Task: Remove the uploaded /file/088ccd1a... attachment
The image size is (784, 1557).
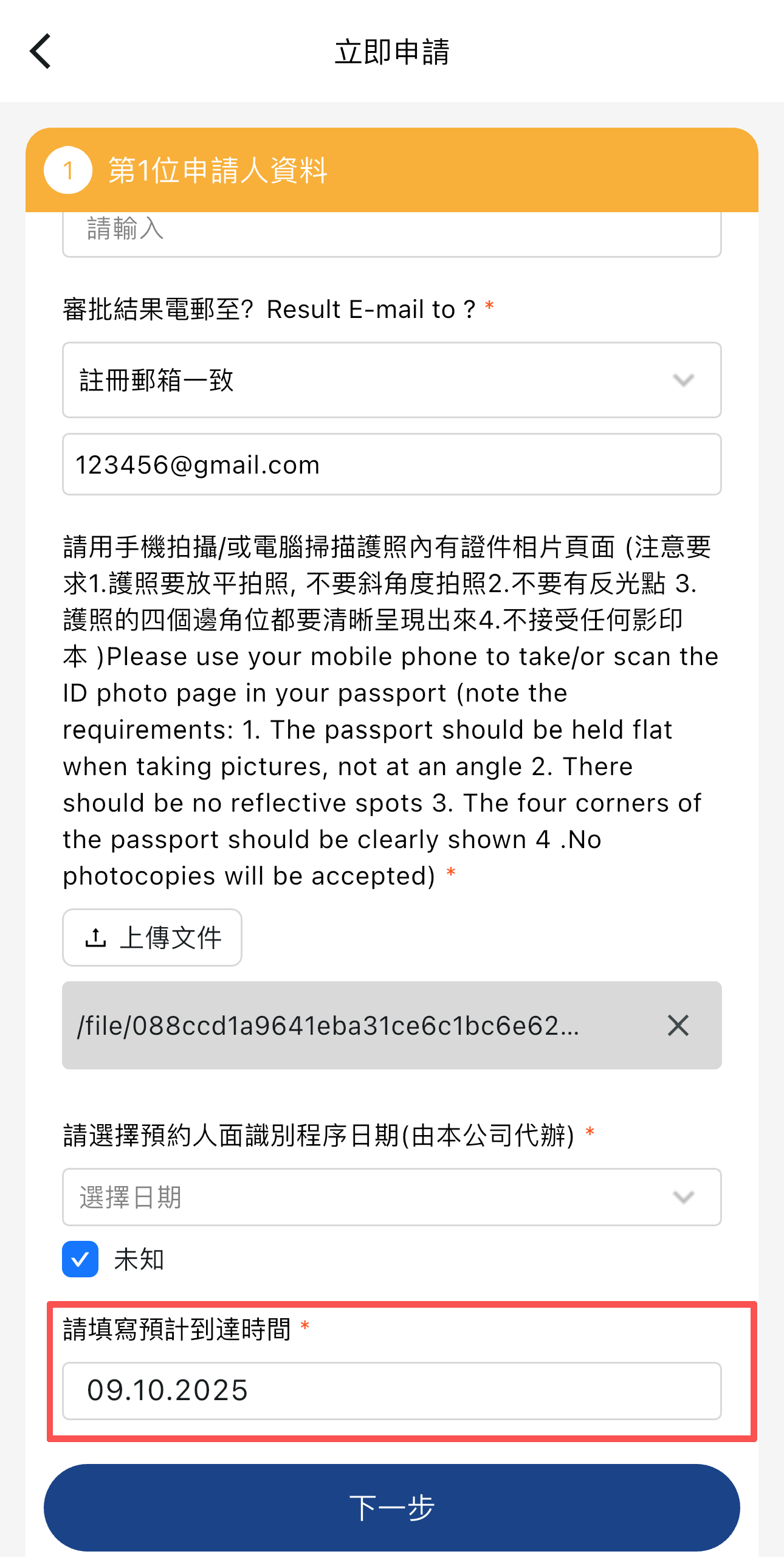Action: (678, 1026)
